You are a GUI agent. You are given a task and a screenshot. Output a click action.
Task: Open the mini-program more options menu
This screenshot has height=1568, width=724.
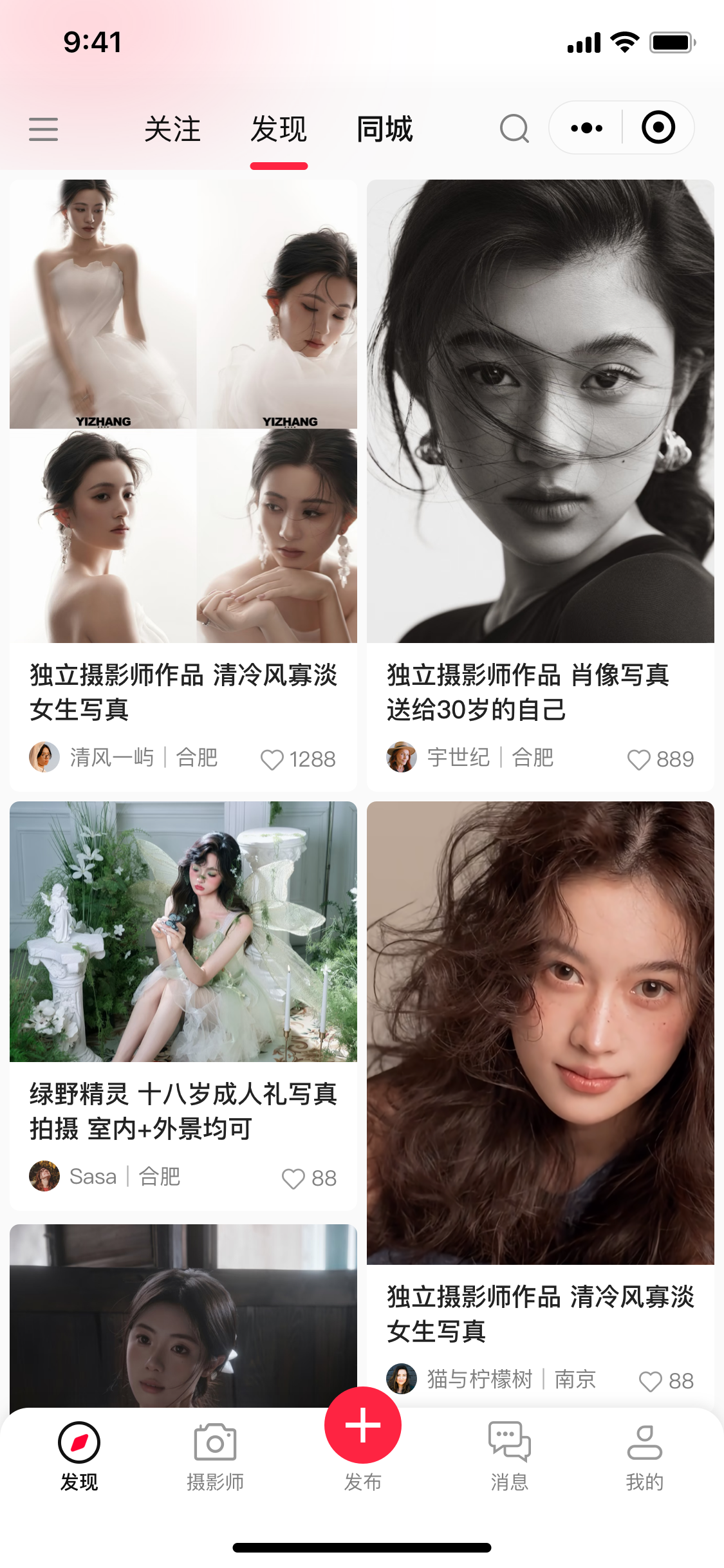586,128
